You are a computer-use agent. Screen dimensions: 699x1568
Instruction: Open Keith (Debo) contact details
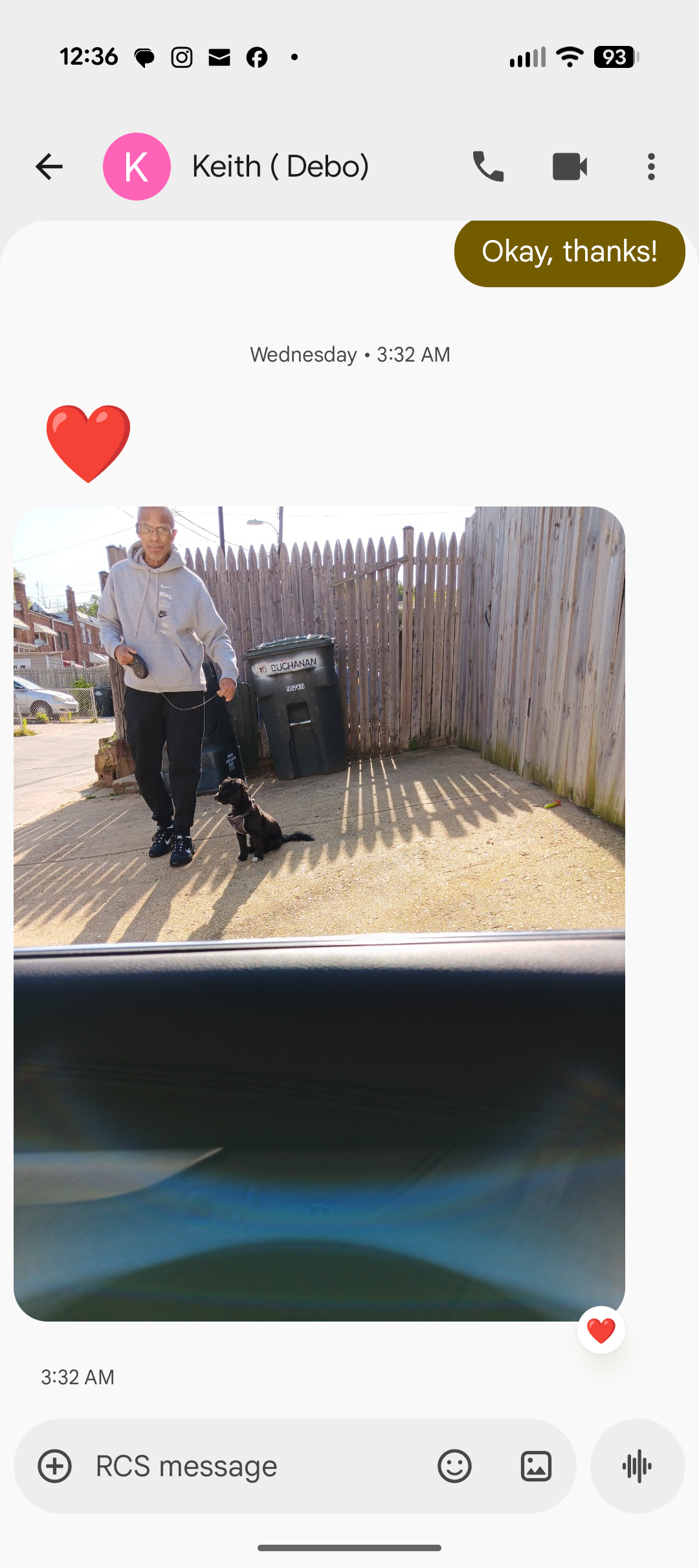point(280,167)
